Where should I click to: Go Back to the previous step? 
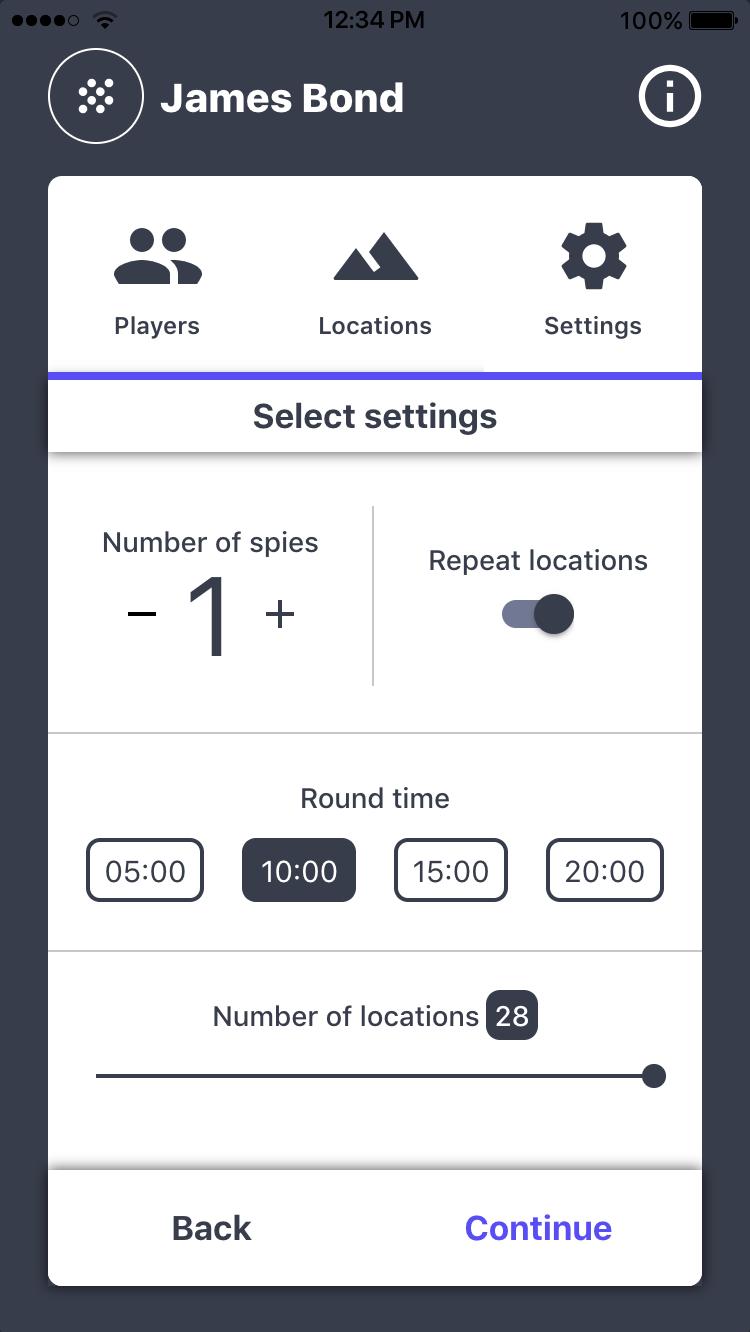click(x=211, y=1228)
